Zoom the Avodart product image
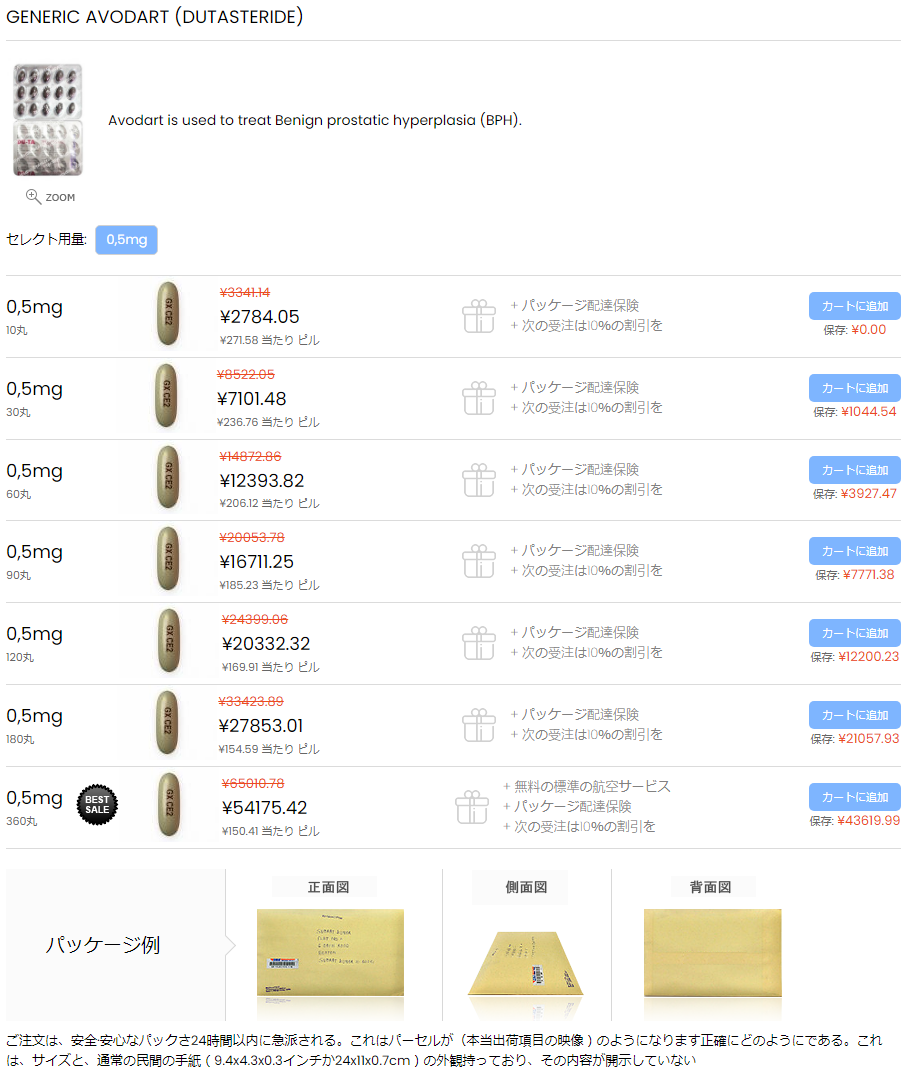 tap(50, 197)
